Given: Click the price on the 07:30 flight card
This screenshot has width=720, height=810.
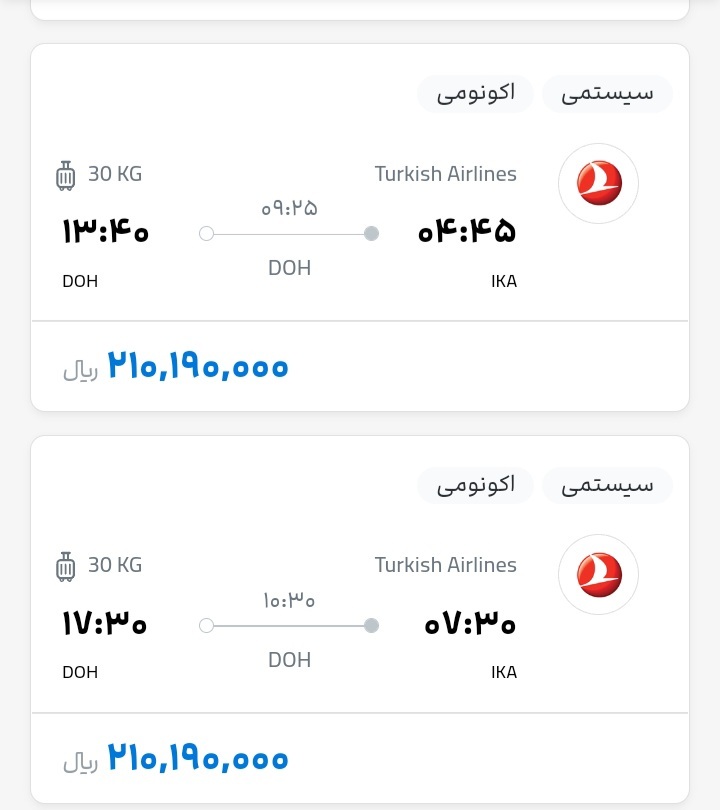Looking at the screenshot, I should [x=198, y=757].
